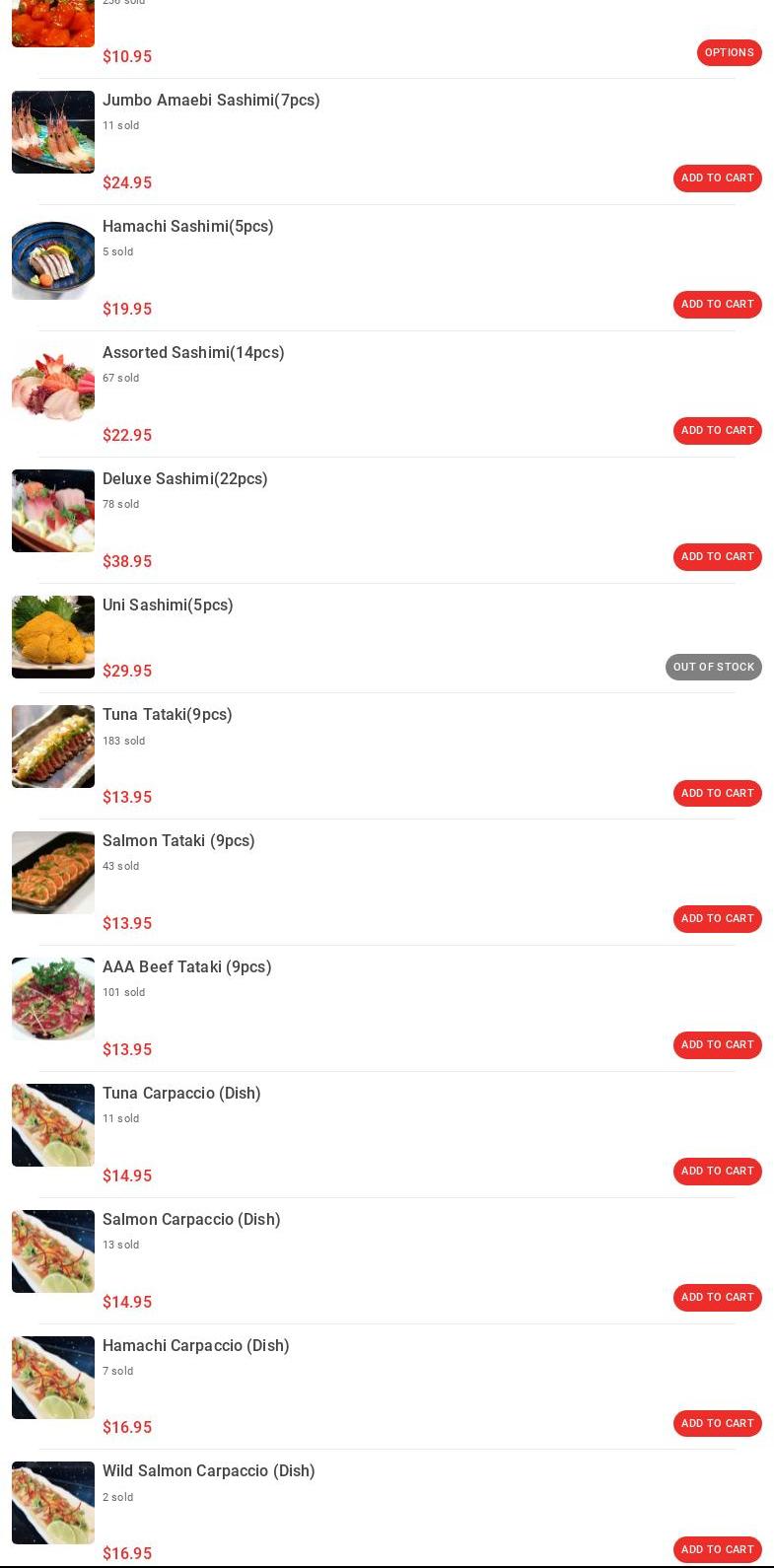Open the Tuna Tataki(9pcs) picture
The width and height of the screenshot is (774, 1568).
click(x=53, y=747)
